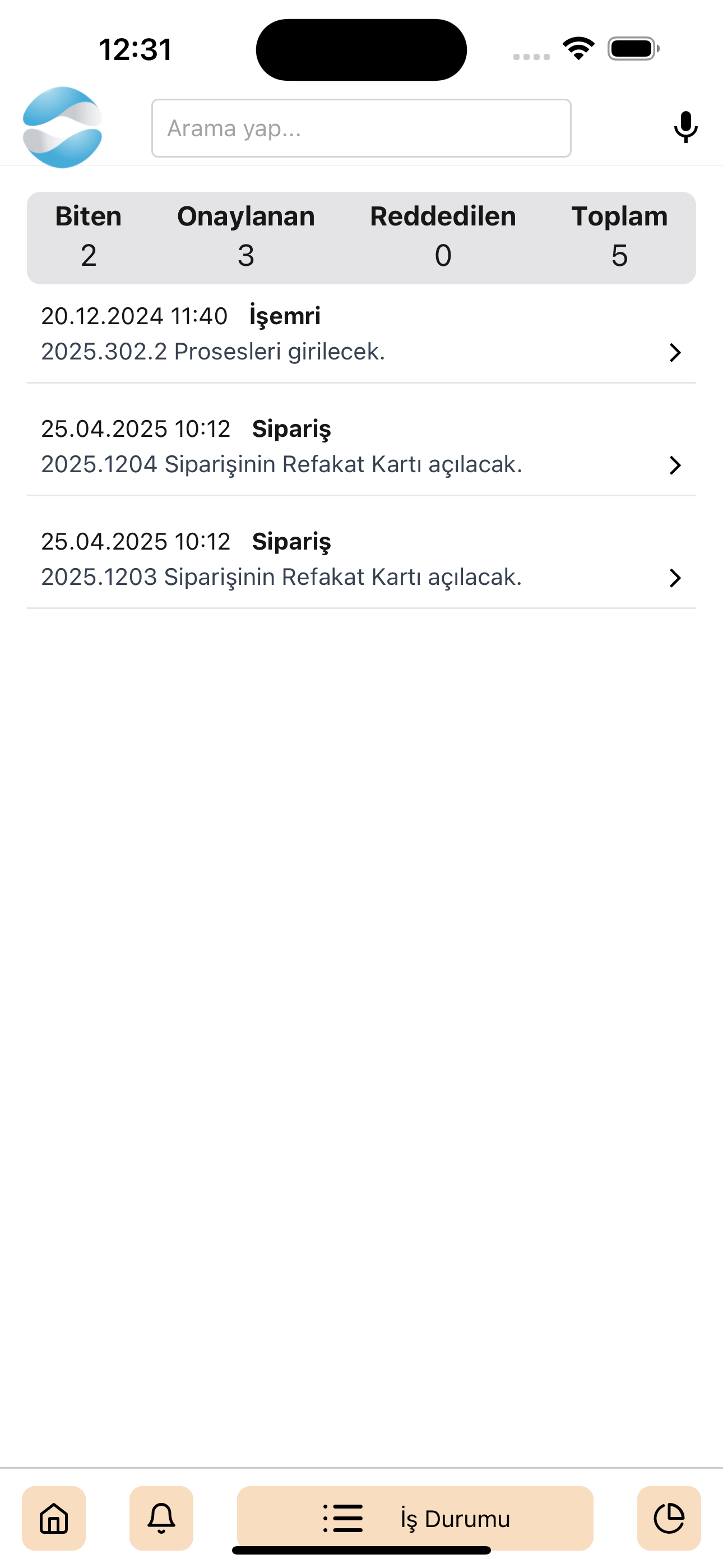Open the notifications bell tab
Image resolution: width=723 pixels, height=1568 pixels.
point(161,1518)
